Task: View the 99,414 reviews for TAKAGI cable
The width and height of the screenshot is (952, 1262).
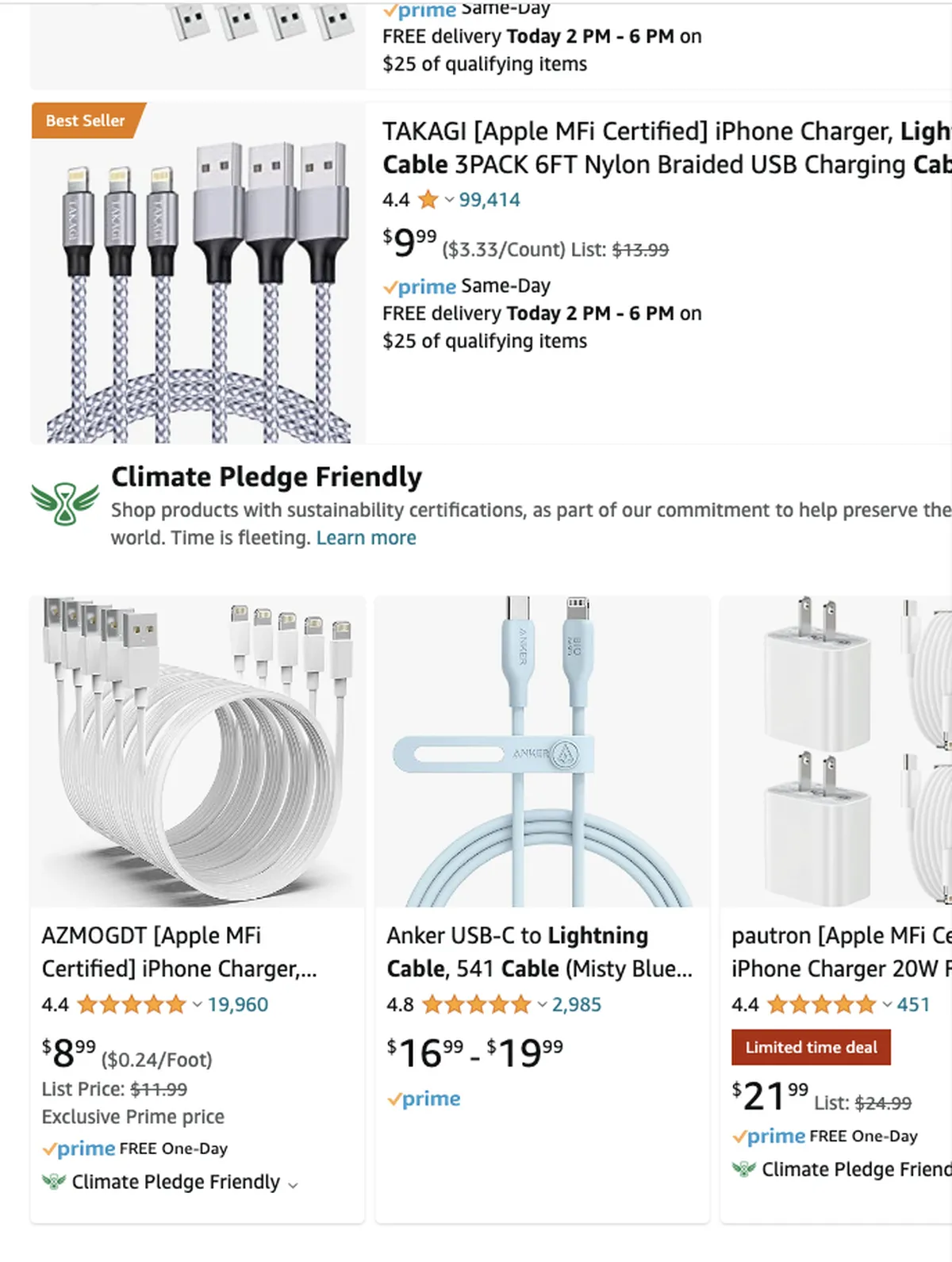Action: tap(489, 200)
